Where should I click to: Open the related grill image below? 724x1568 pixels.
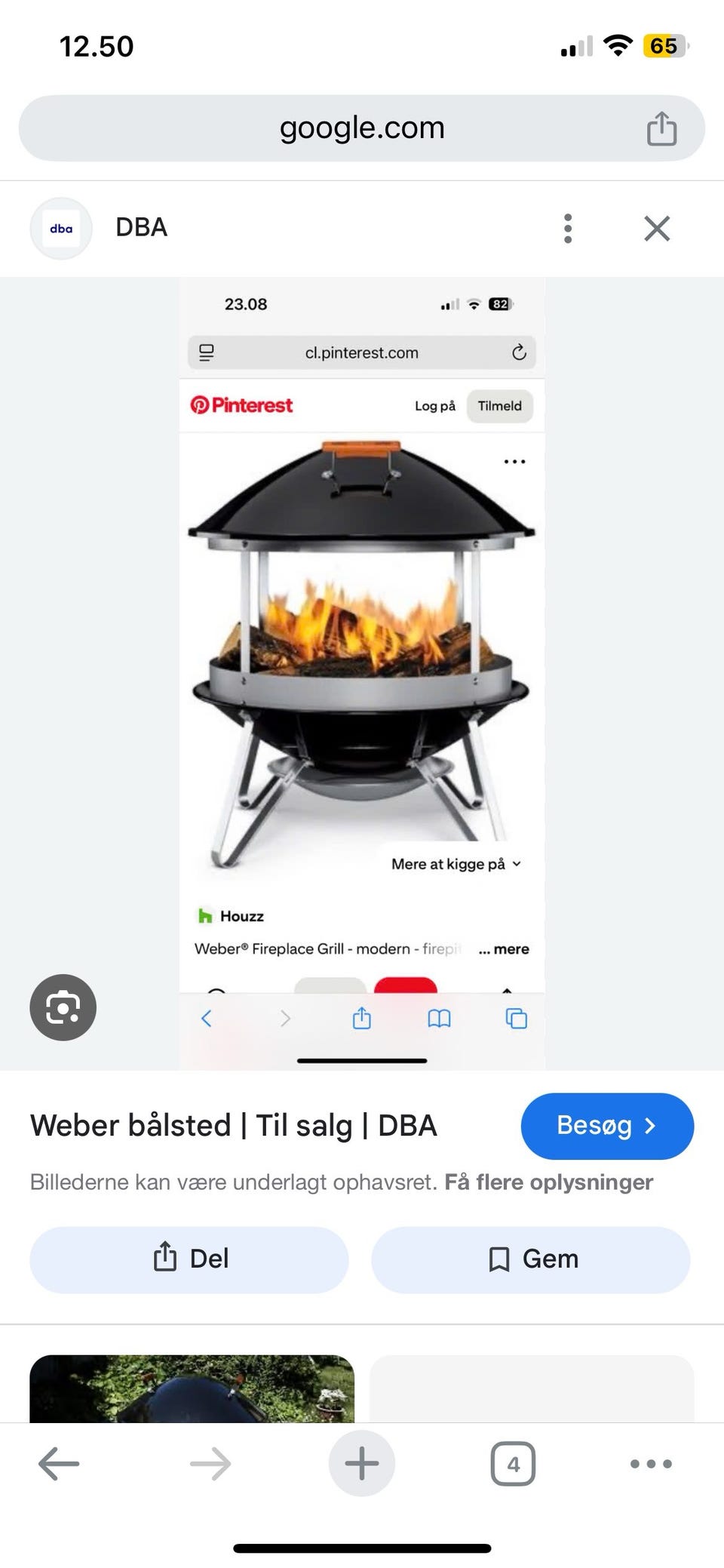pyautogui.click(x=192, y=1389)
